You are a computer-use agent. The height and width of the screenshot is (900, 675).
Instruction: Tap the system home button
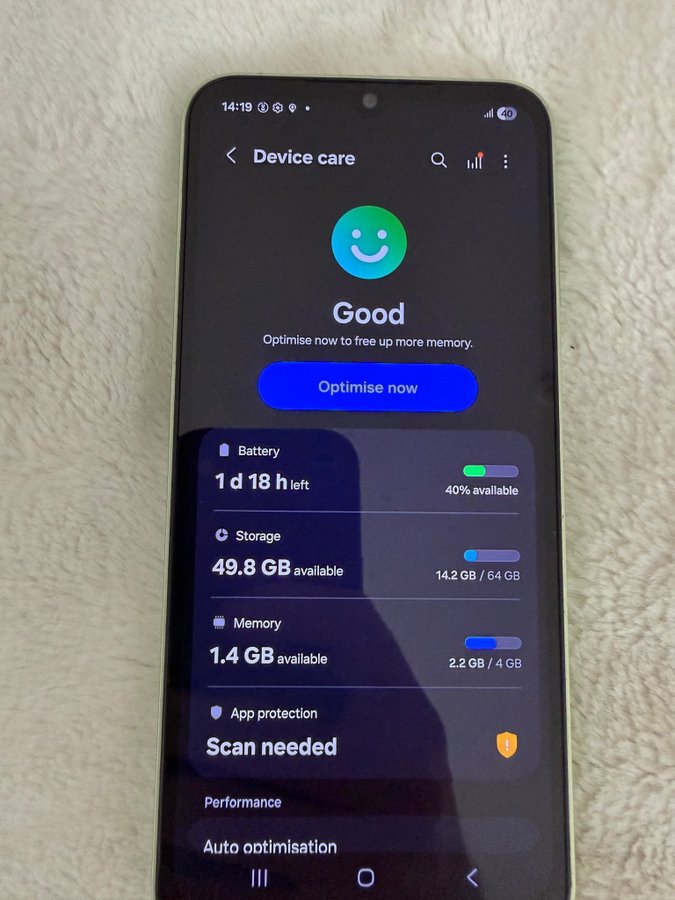[366, 877]
